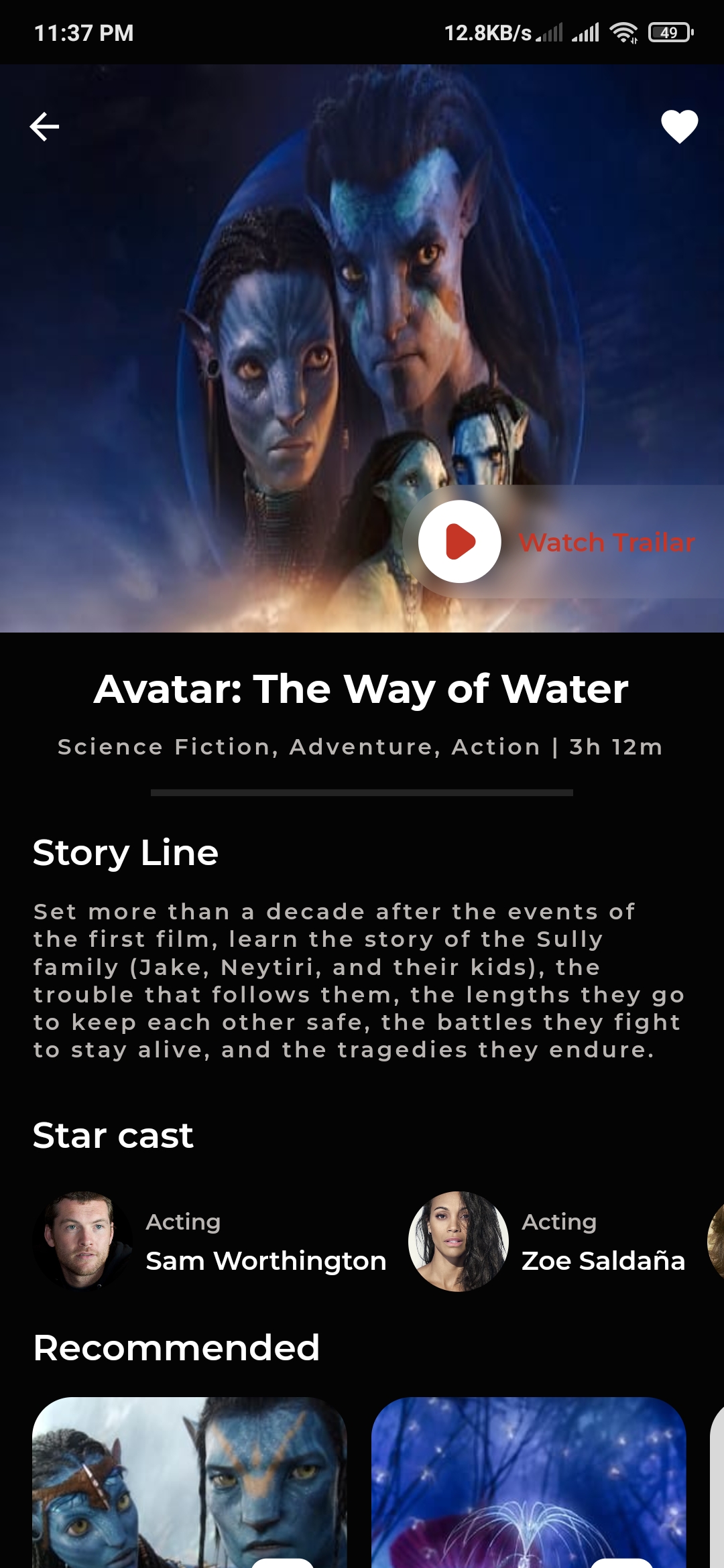This screenshot has height=1568, width=724.
Task: Open the second recommended movie with glowing blue forest
Action: click(x=529, y=1482)
